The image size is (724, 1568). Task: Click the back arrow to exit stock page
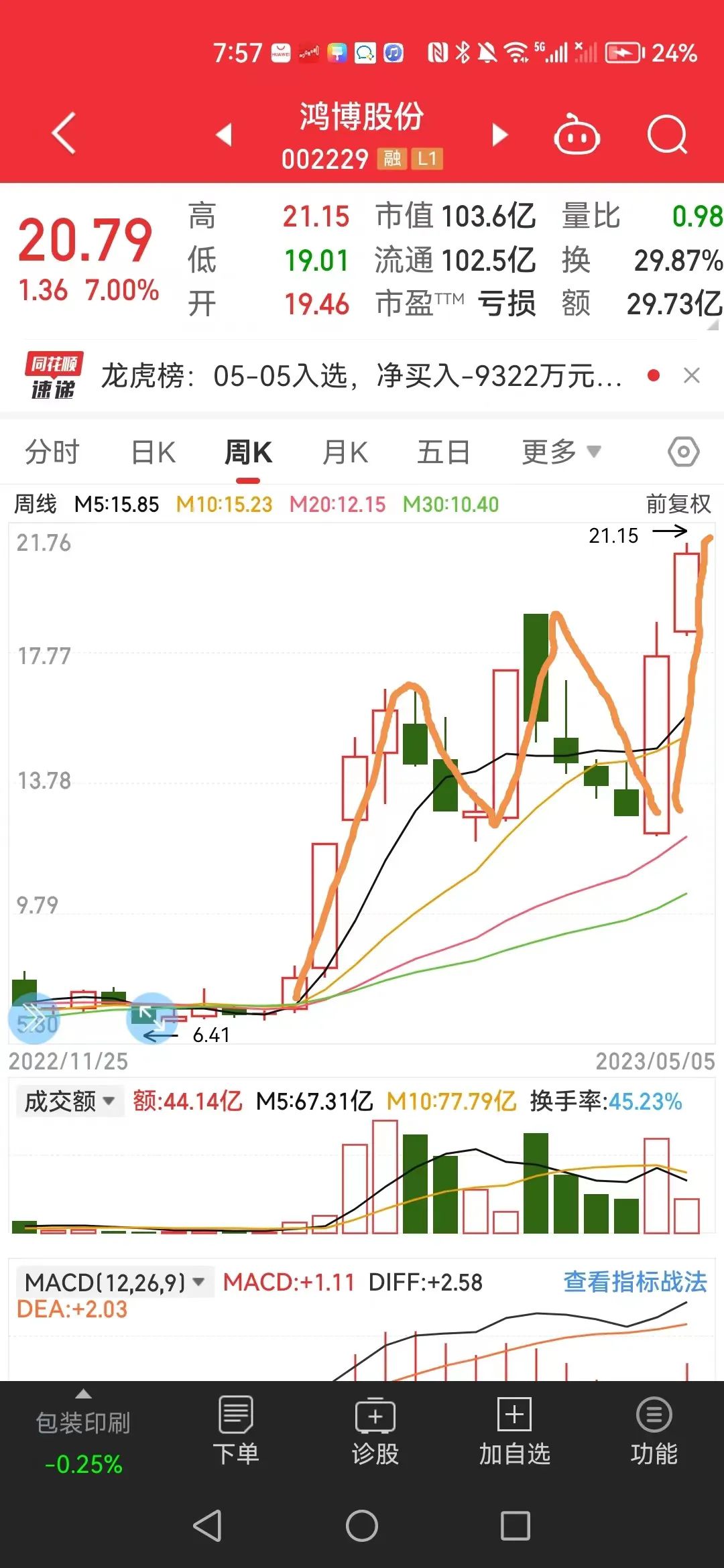tap(64, 133)
